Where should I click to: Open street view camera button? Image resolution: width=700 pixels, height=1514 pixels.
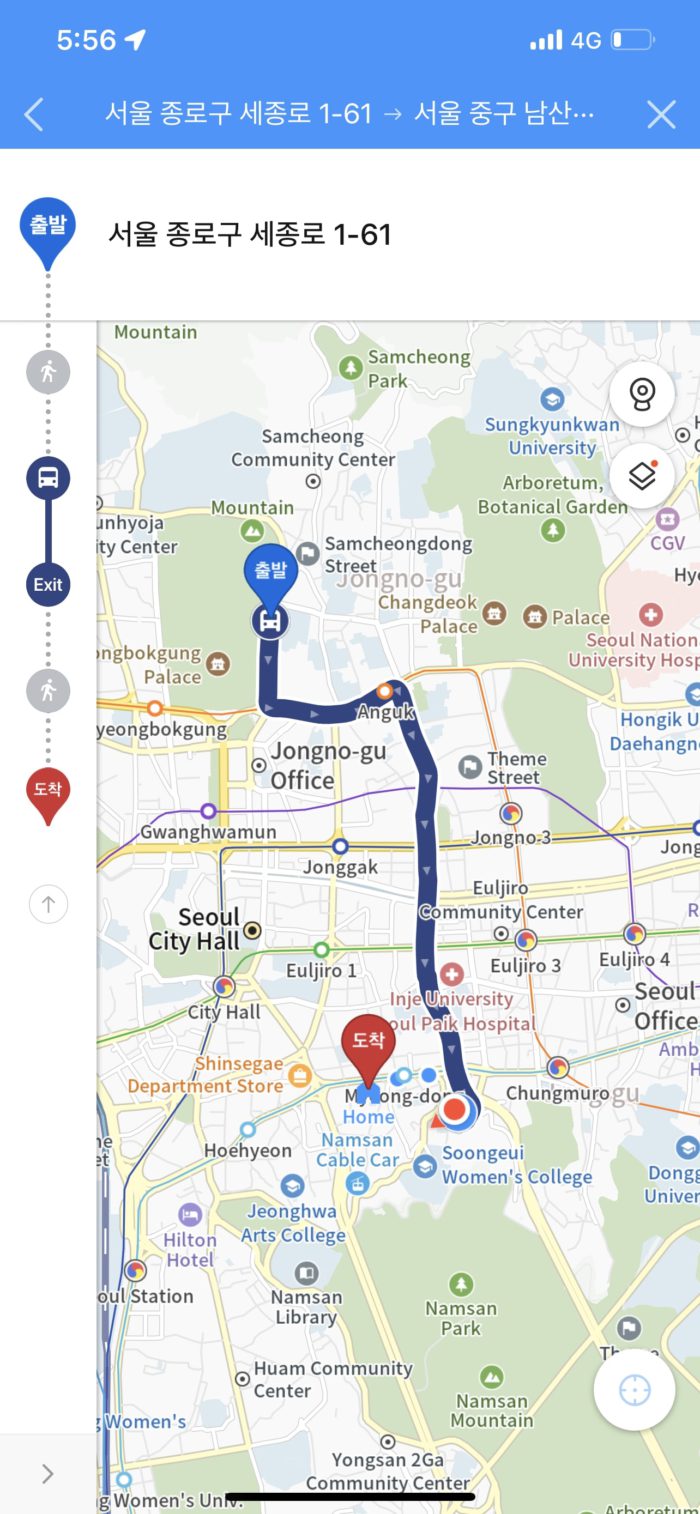pos(641,394)
